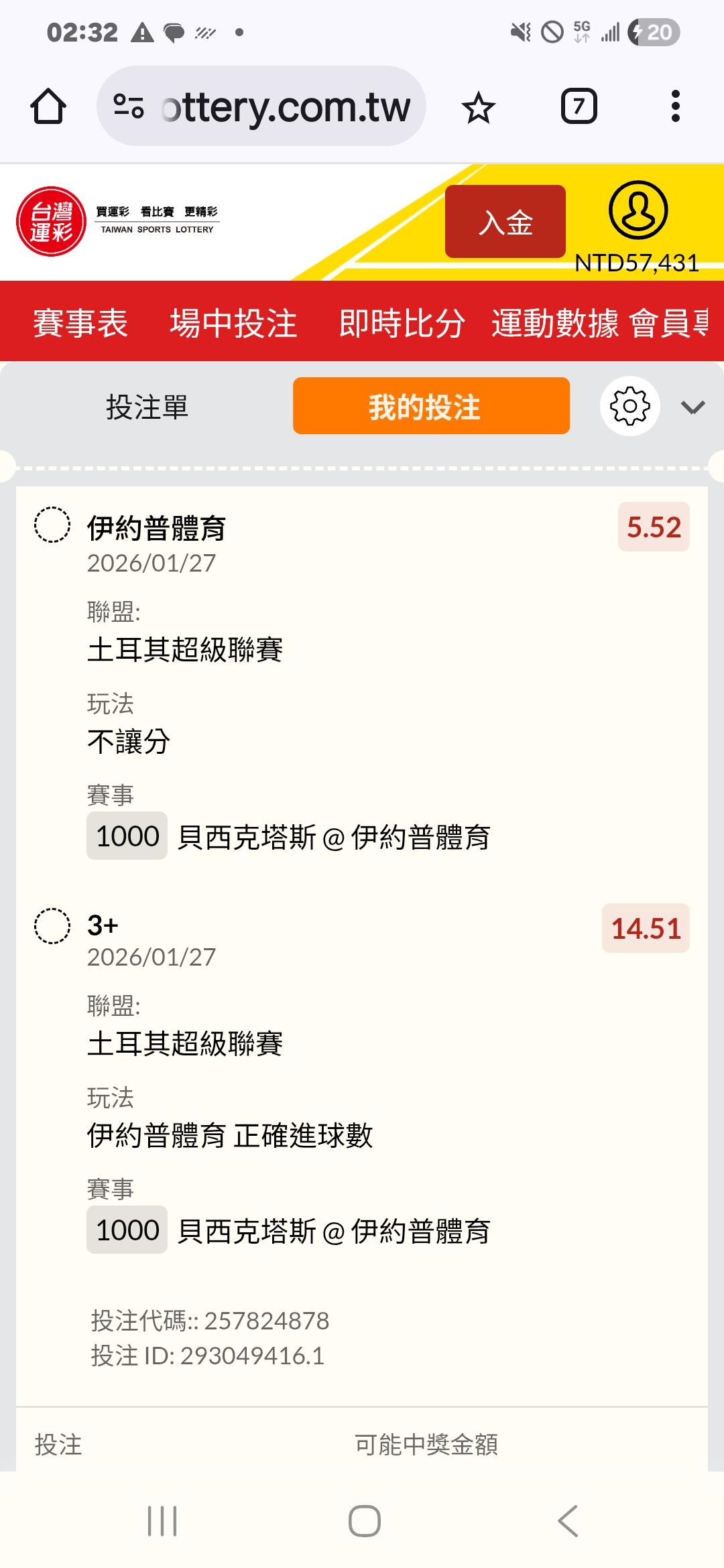
Task: Tap the 入金 deposit button
Action: (505, 222)
